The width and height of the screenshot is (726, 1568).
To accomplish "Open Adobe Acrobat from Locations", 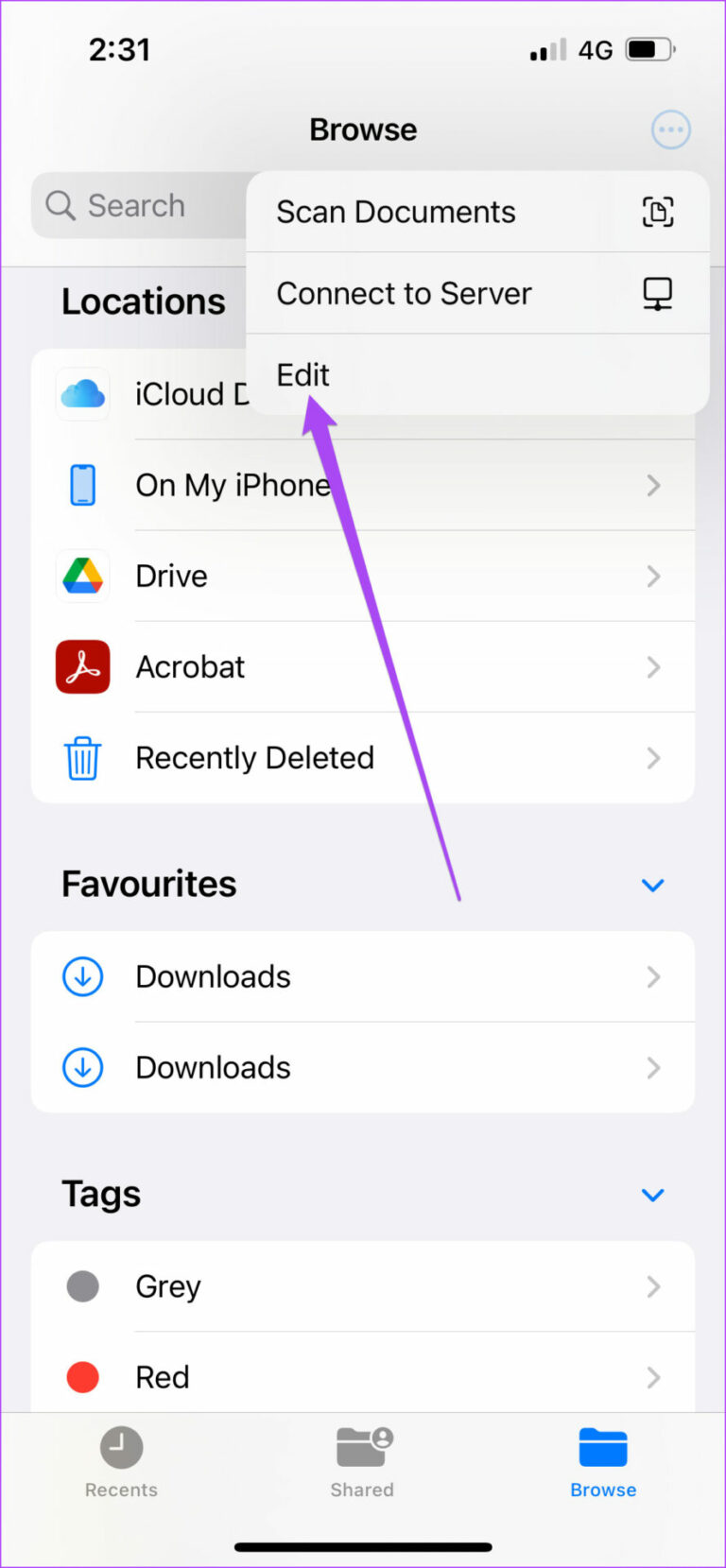I will pos(189,666).
